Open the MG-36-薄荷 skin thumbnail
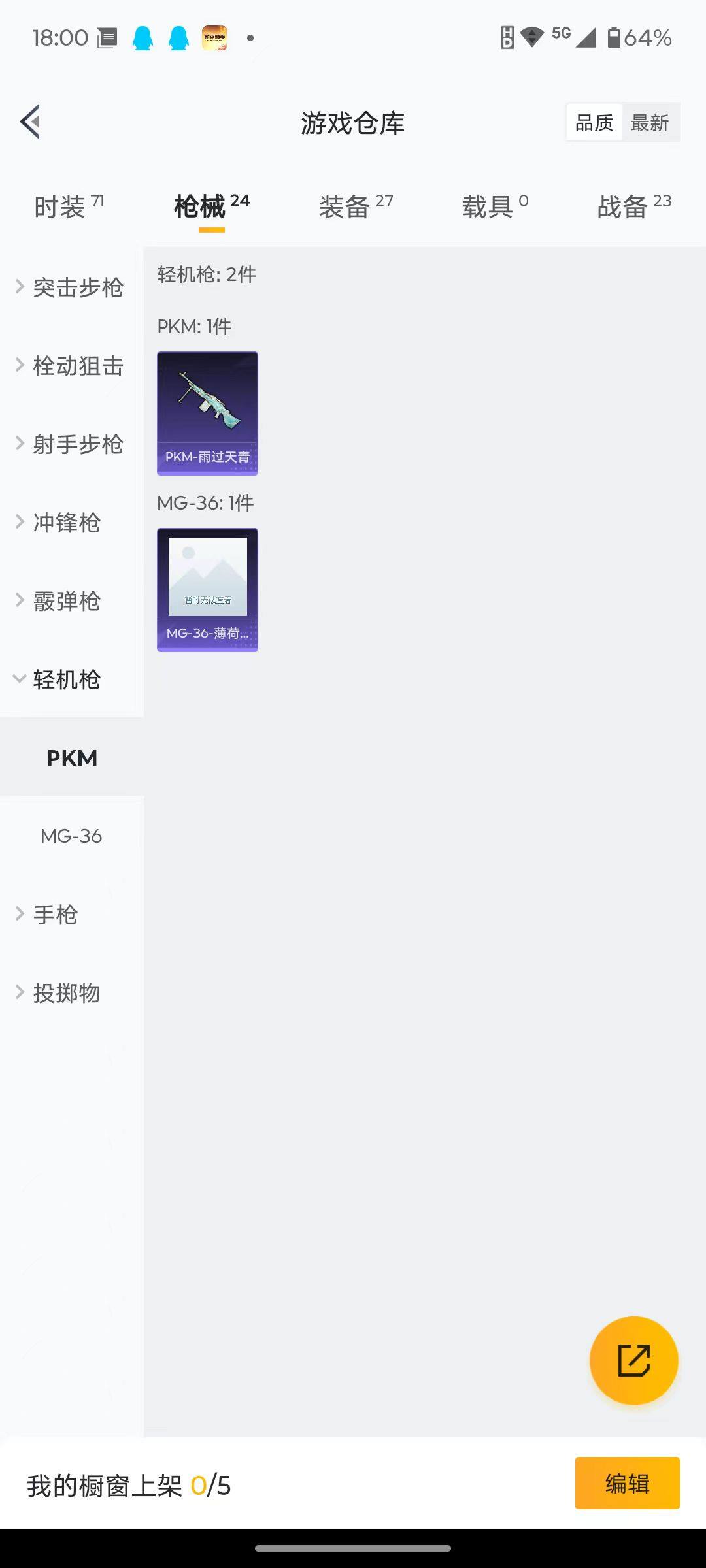Screen dimensions: 706x1568 (207, 588)
